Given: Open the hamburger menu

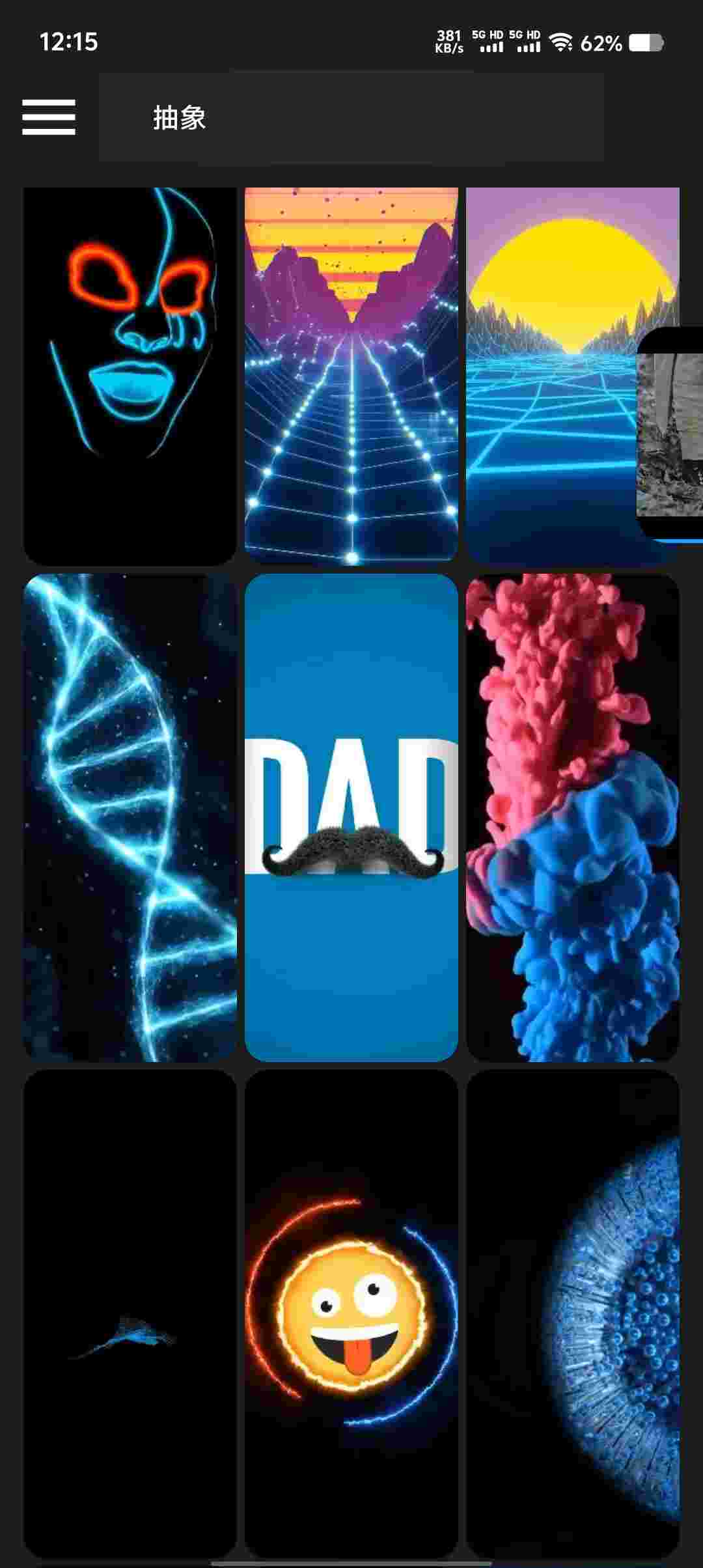Looking at the screenshot, I should pos(49,117).
